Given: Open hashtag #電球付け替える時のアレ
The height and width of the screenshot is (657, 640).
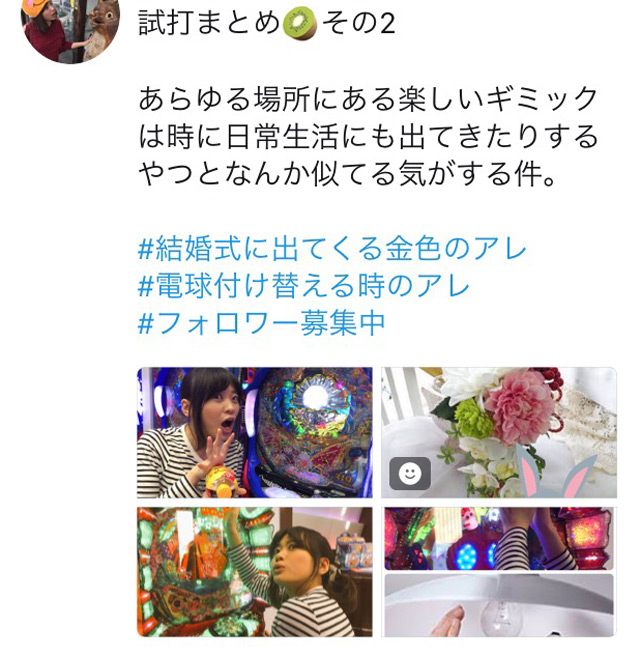Looking at the screenshot, I should [x=303, y=285].
